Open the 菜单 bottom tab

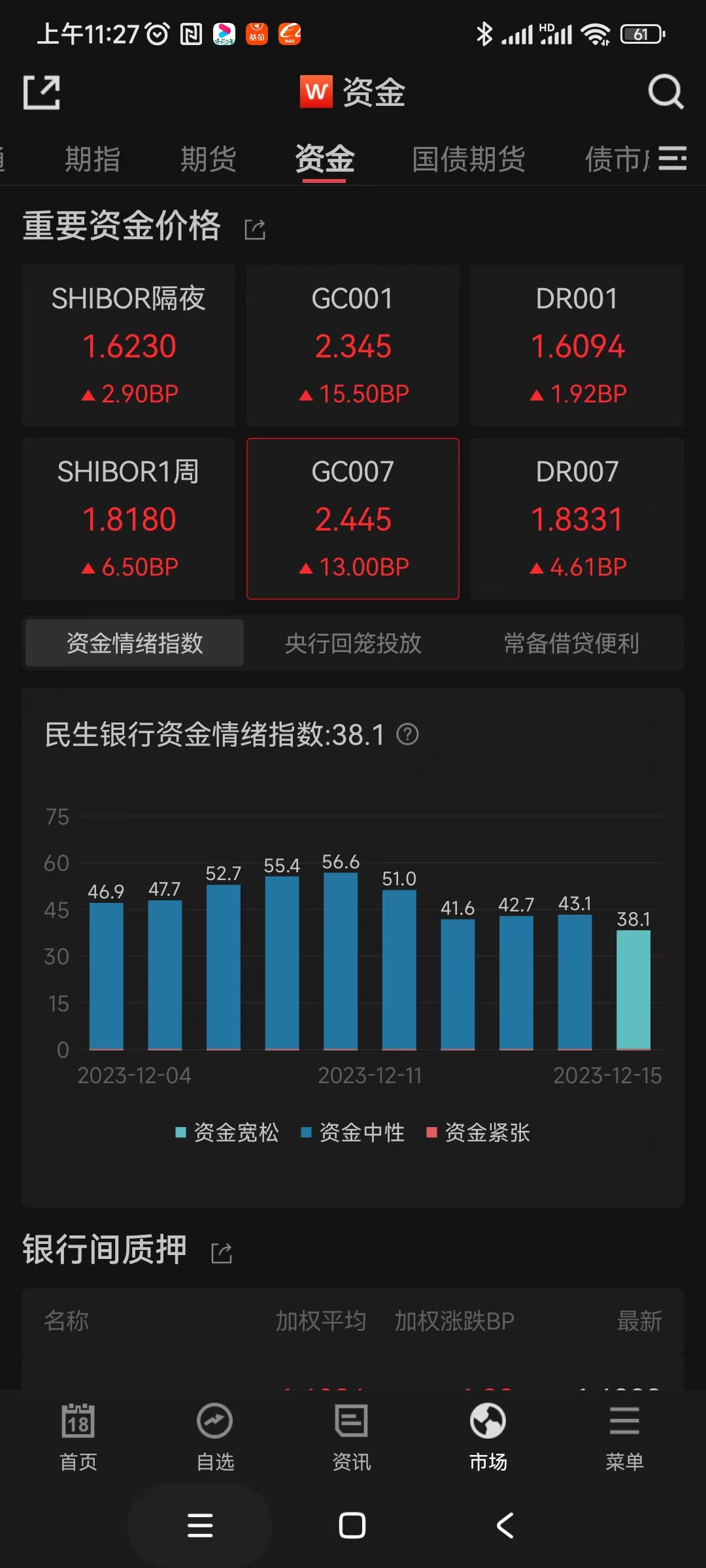click(x=624, y=1436)
